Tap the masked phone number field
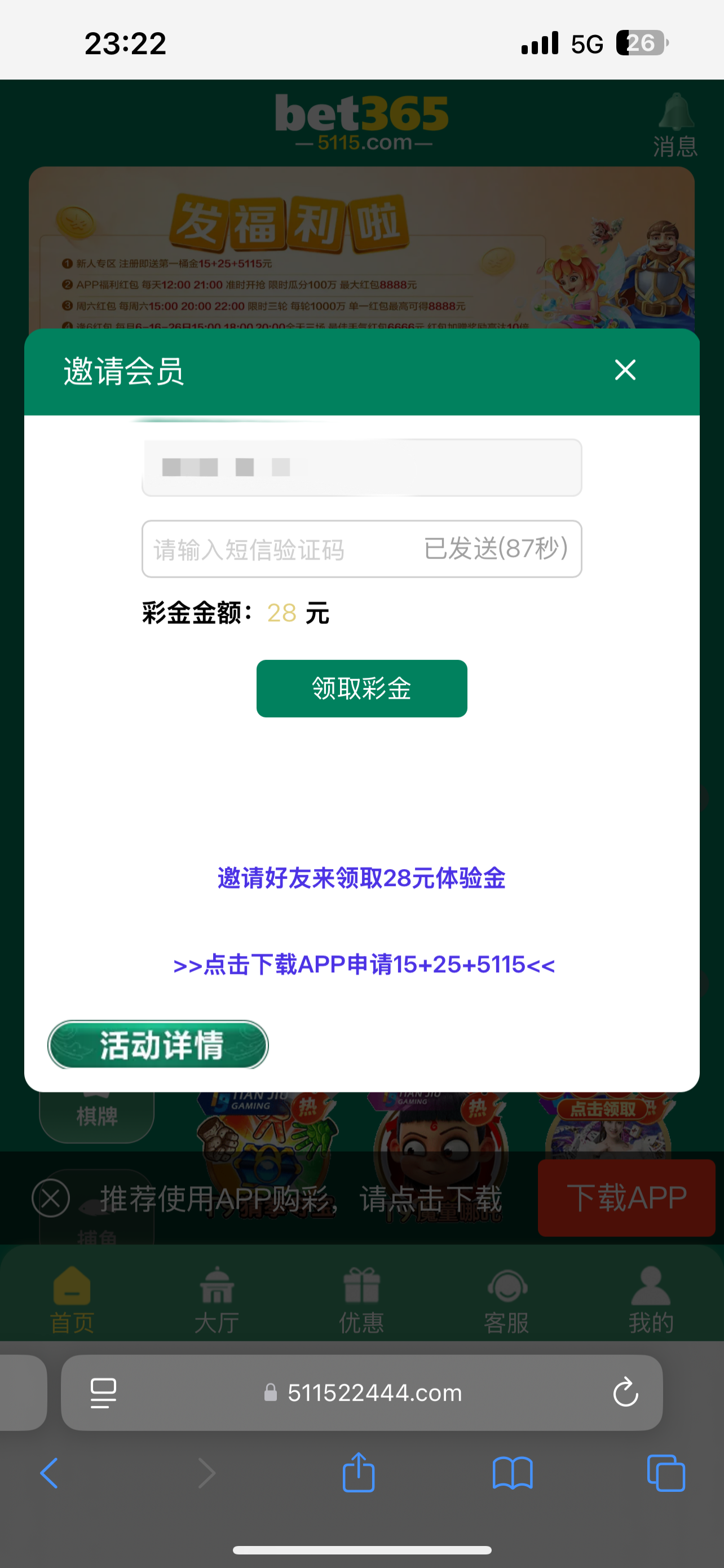The width and height of the screenshot is (724, 1568). (x=361, y=468)
